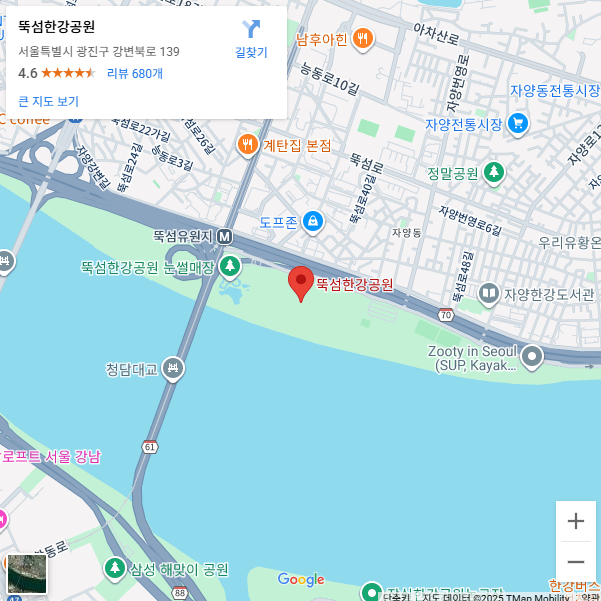
Task: Open the Zooty in Seoul marker
Action: (x=532, y=355)
